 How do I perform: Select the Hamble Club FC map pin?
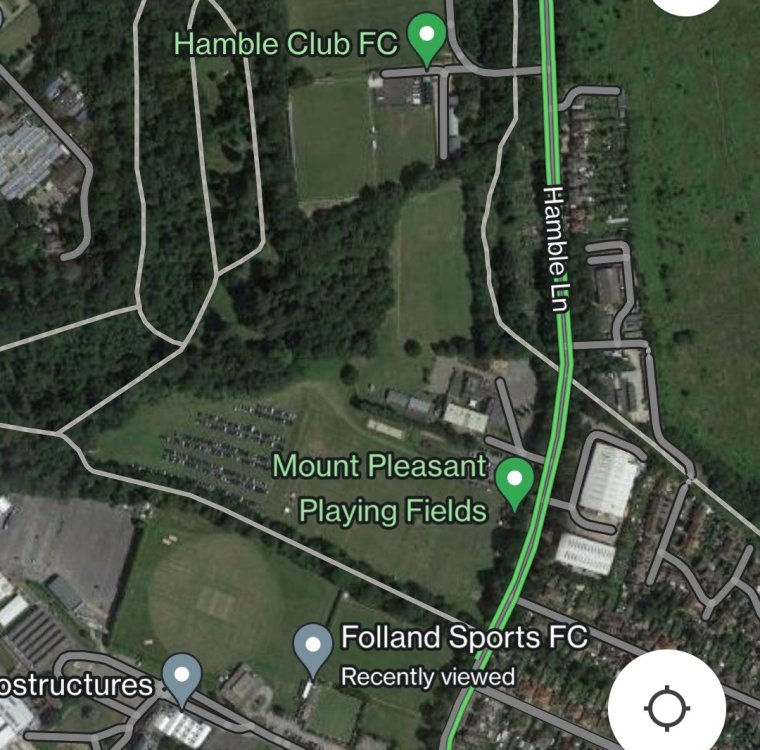click(x=428, y=38)
